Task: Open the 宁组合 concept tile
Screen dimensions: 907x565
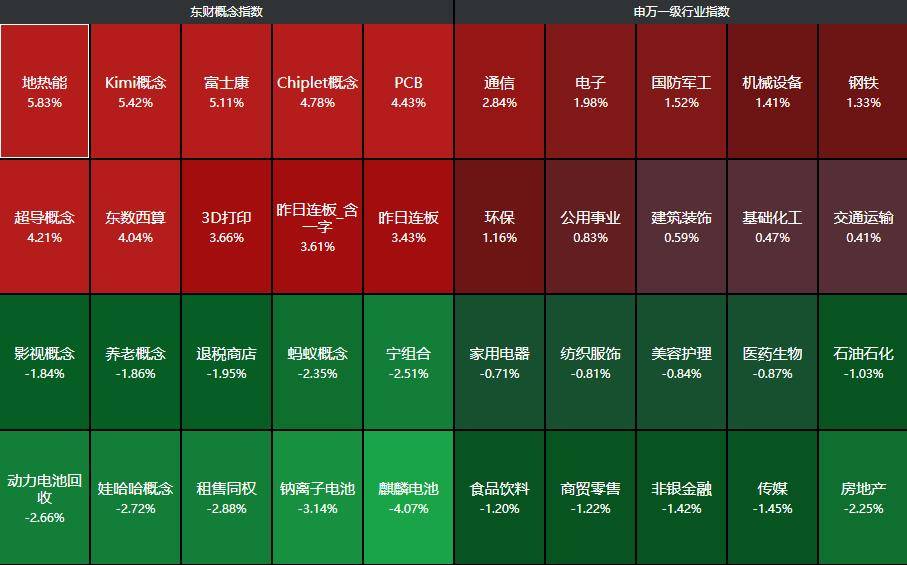Action: (408, 362)
